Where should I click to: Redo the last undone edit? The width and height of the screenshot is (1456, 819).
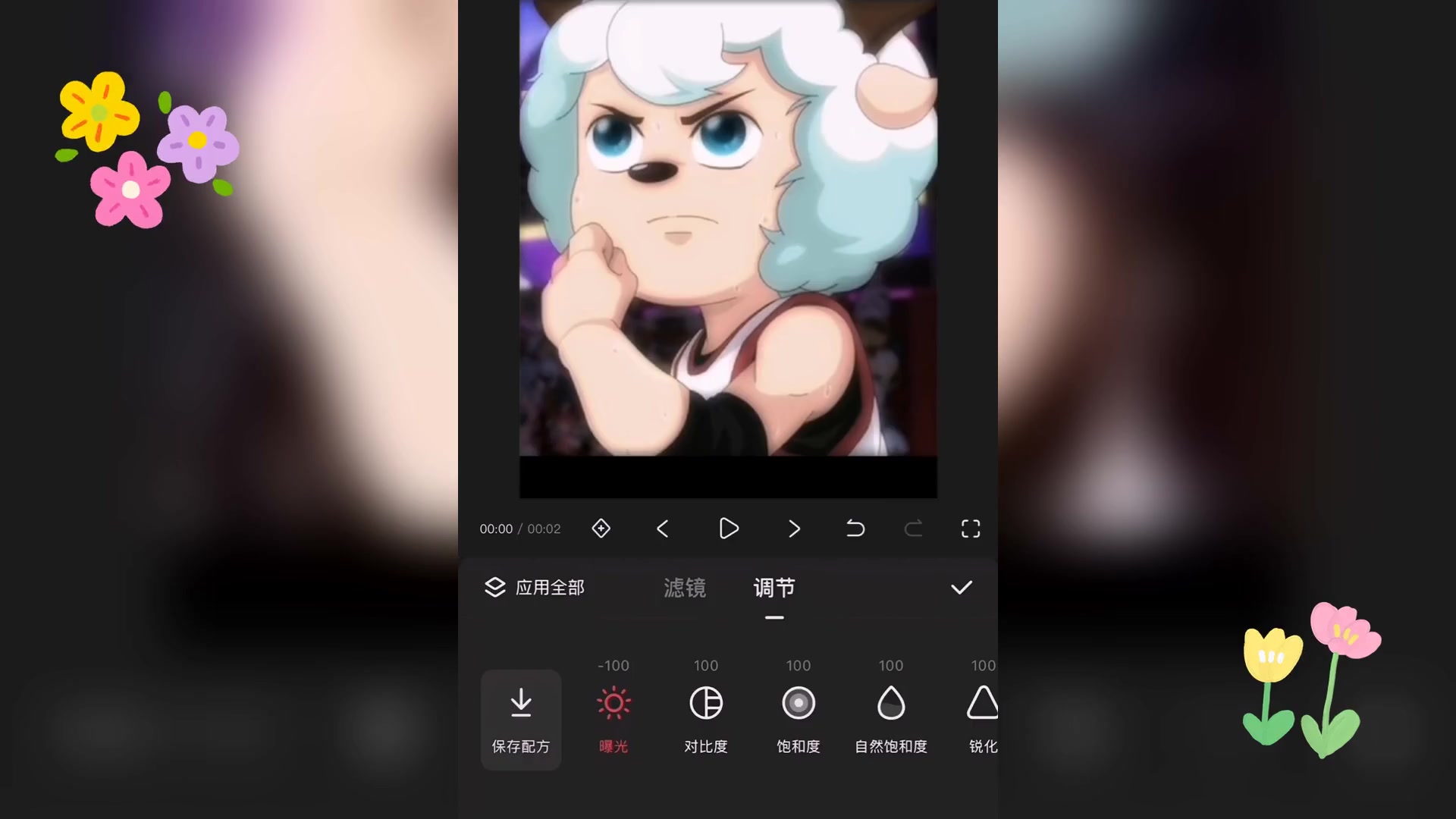(913, 529)
